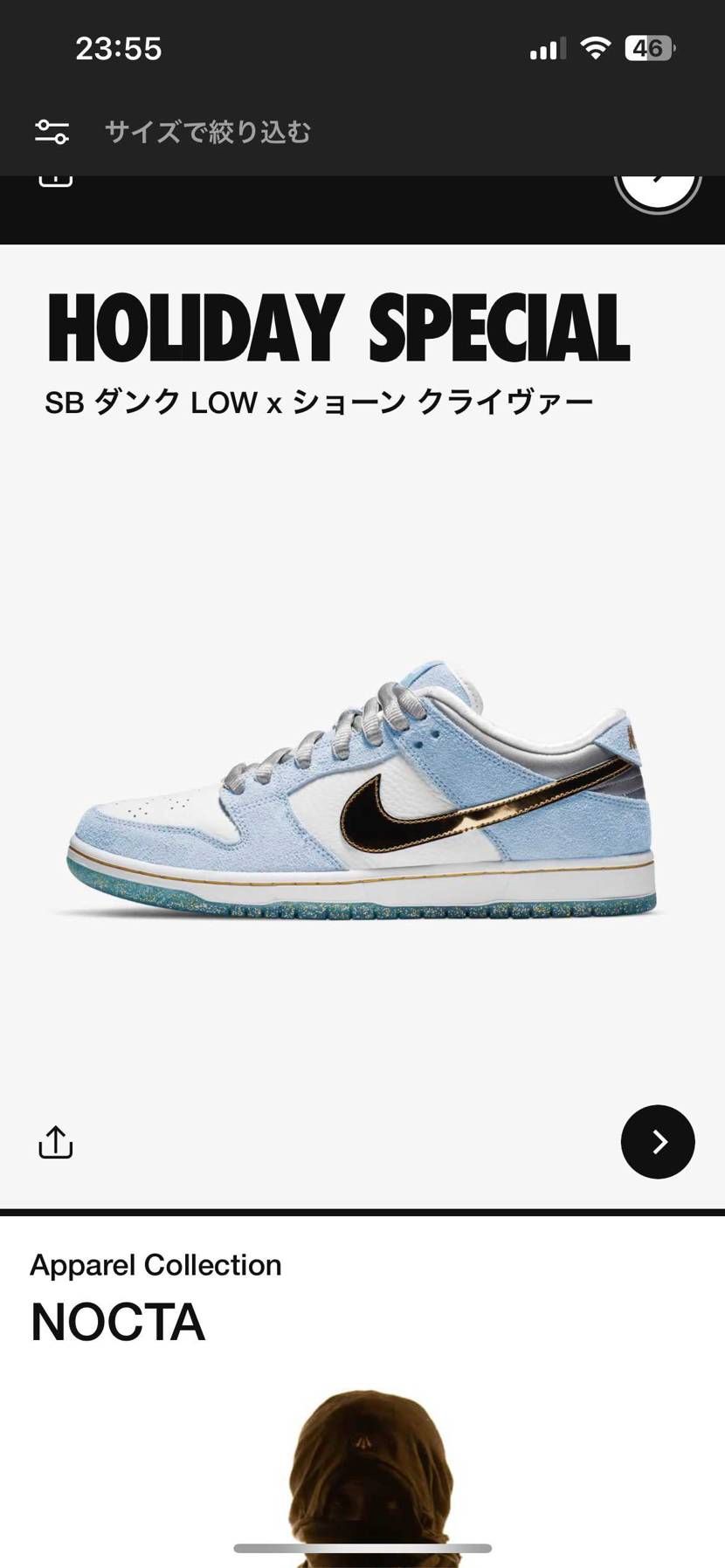View the SB Dunk Low sneaker product image
The height and width of the screenshot is (1568, 725).
coord(362,788)
